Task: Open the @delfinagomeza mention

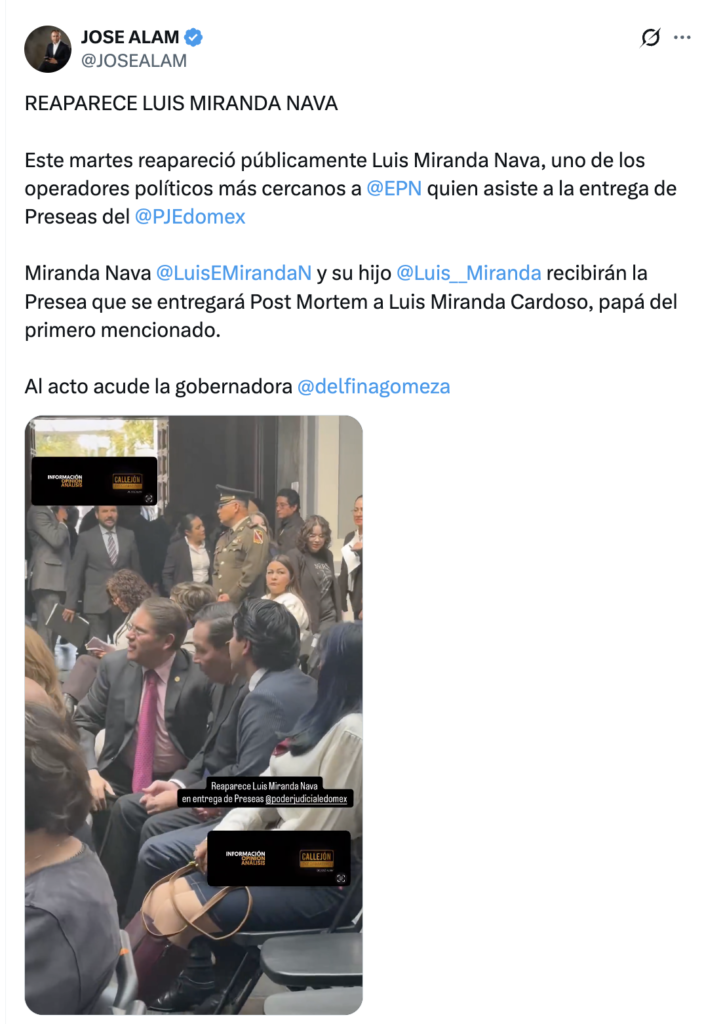Action: pos(374,386)
